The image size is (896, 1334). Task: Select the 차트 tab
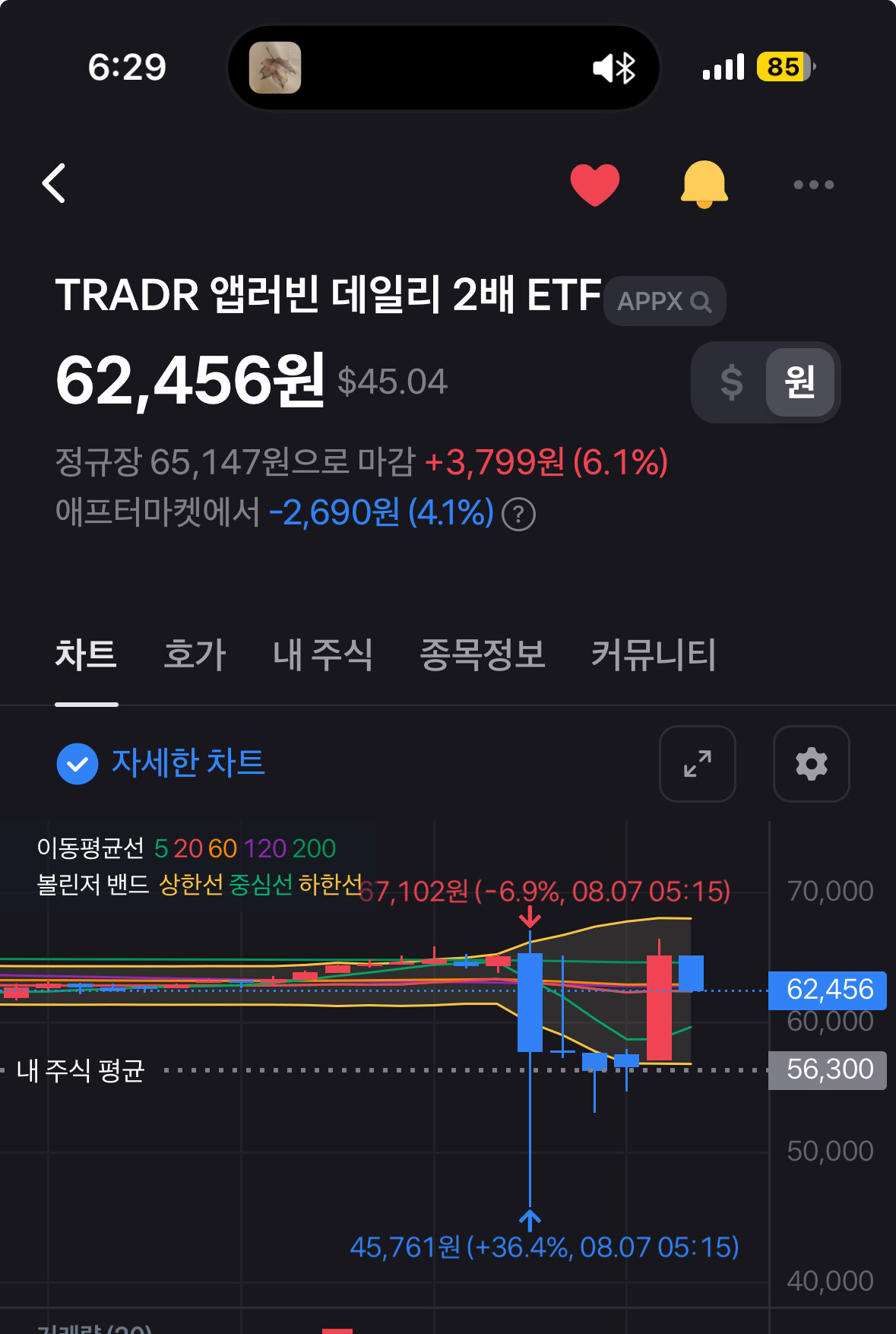coord(86,654)
